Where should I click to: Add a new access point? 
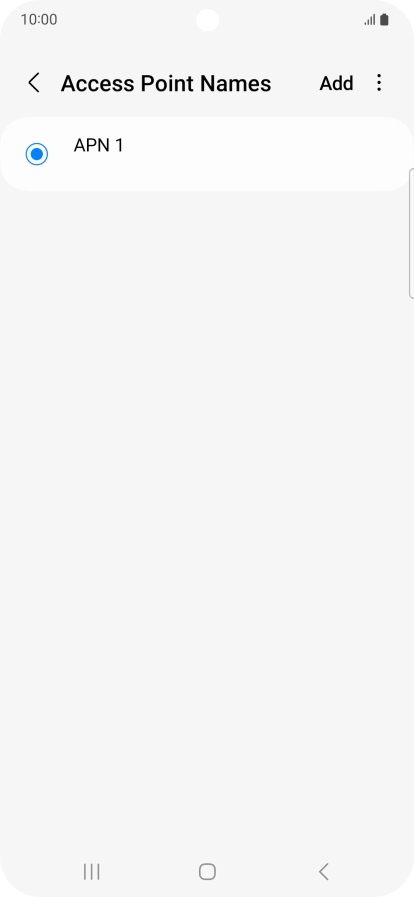pyautogui.click(x=336, y=84)
